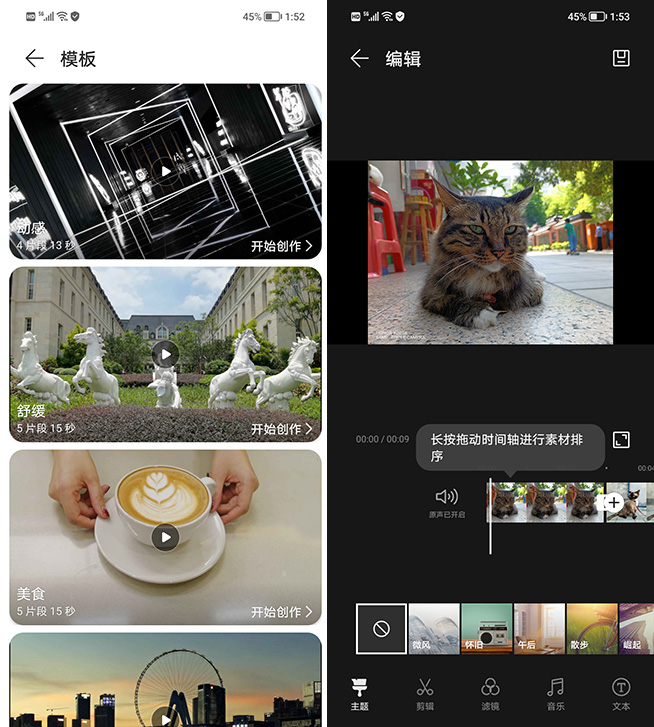The width and height of the screenshot is (654, 727).
Task: Save the edited video
Action: (x=621, y=58)
